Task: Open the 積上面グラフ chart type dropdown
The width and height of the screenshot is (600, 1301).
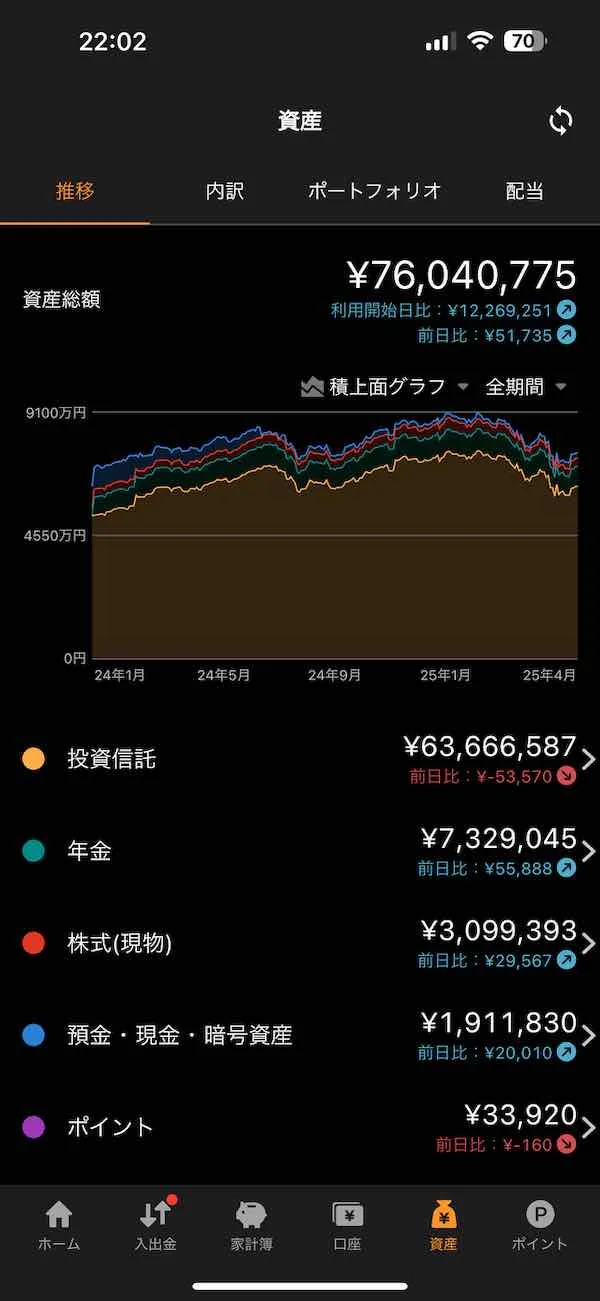Action: coord(385,387)
